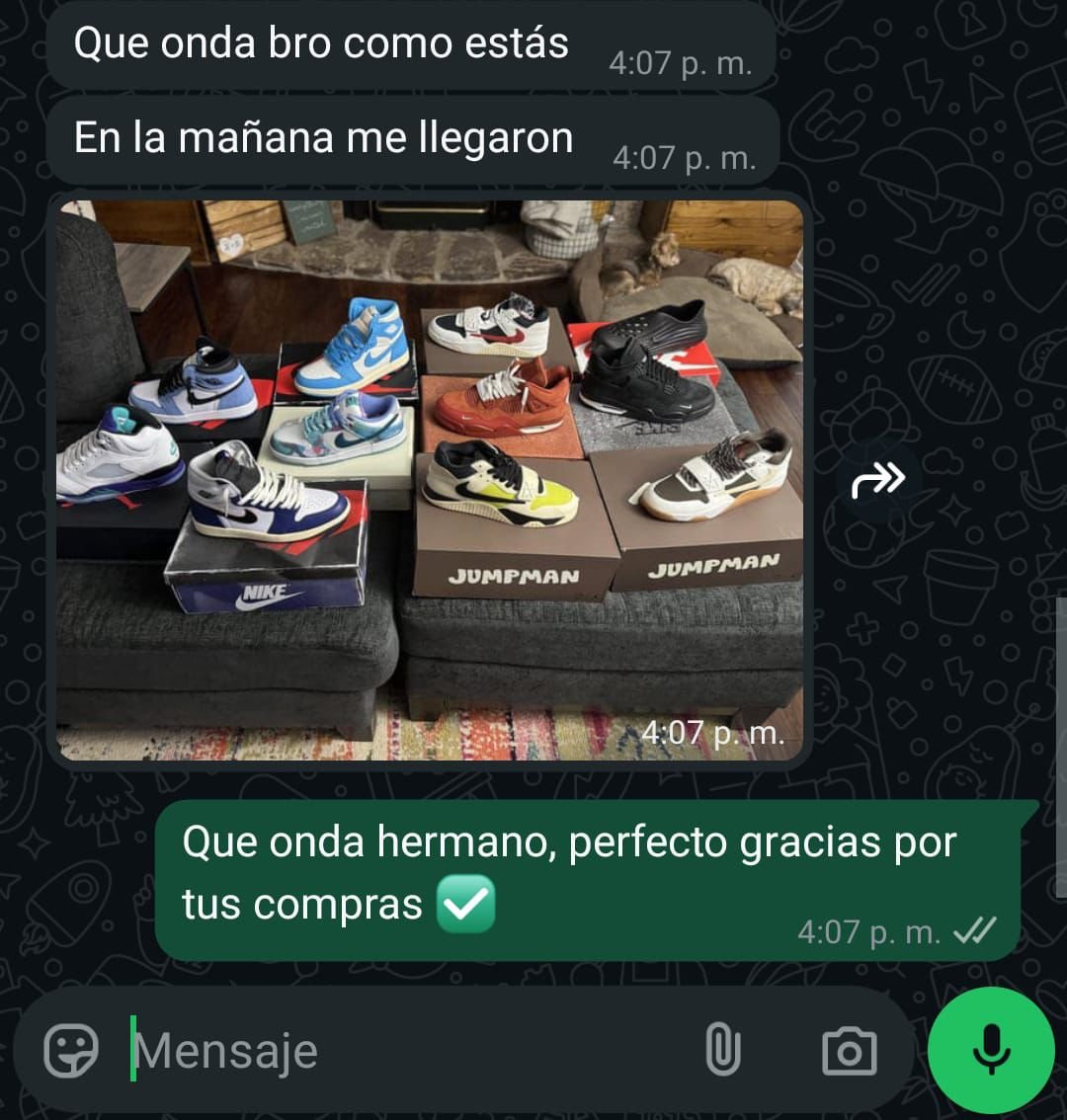This screenshot has width=1067, height=1120.
Task: Focus the Mensaje text field
Action: [395, 1051]
